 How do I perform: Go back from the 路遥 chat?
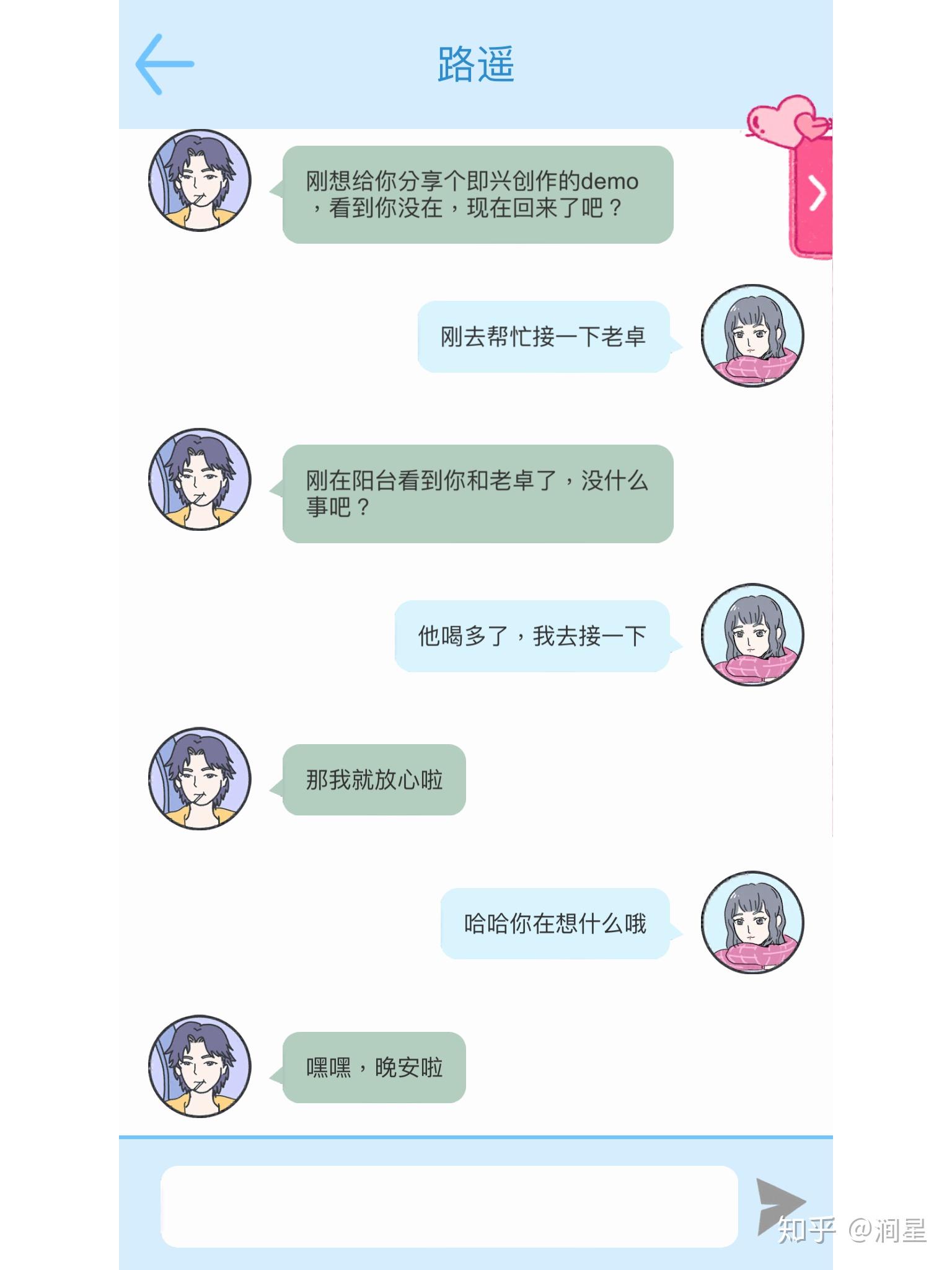click(165, 64)
